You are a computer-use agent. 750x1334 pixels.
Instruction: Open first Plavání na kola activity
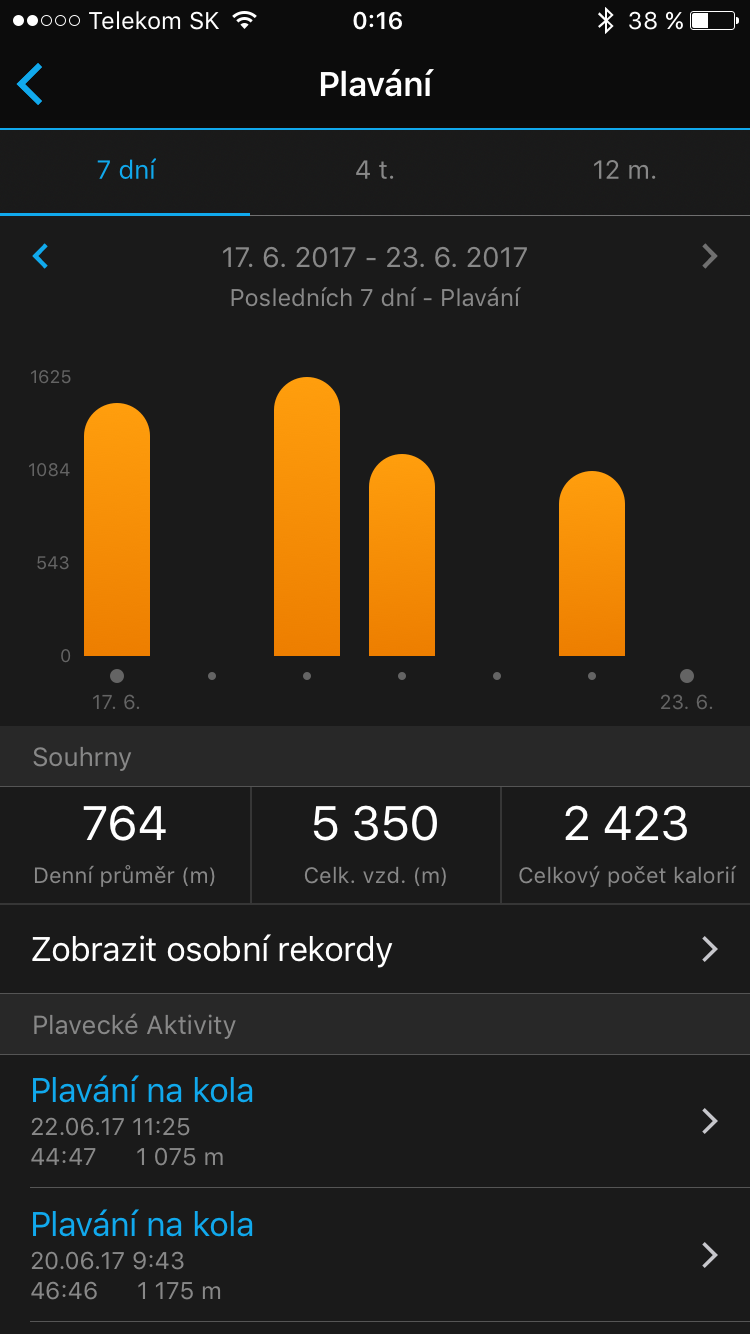pos(143,1089)
